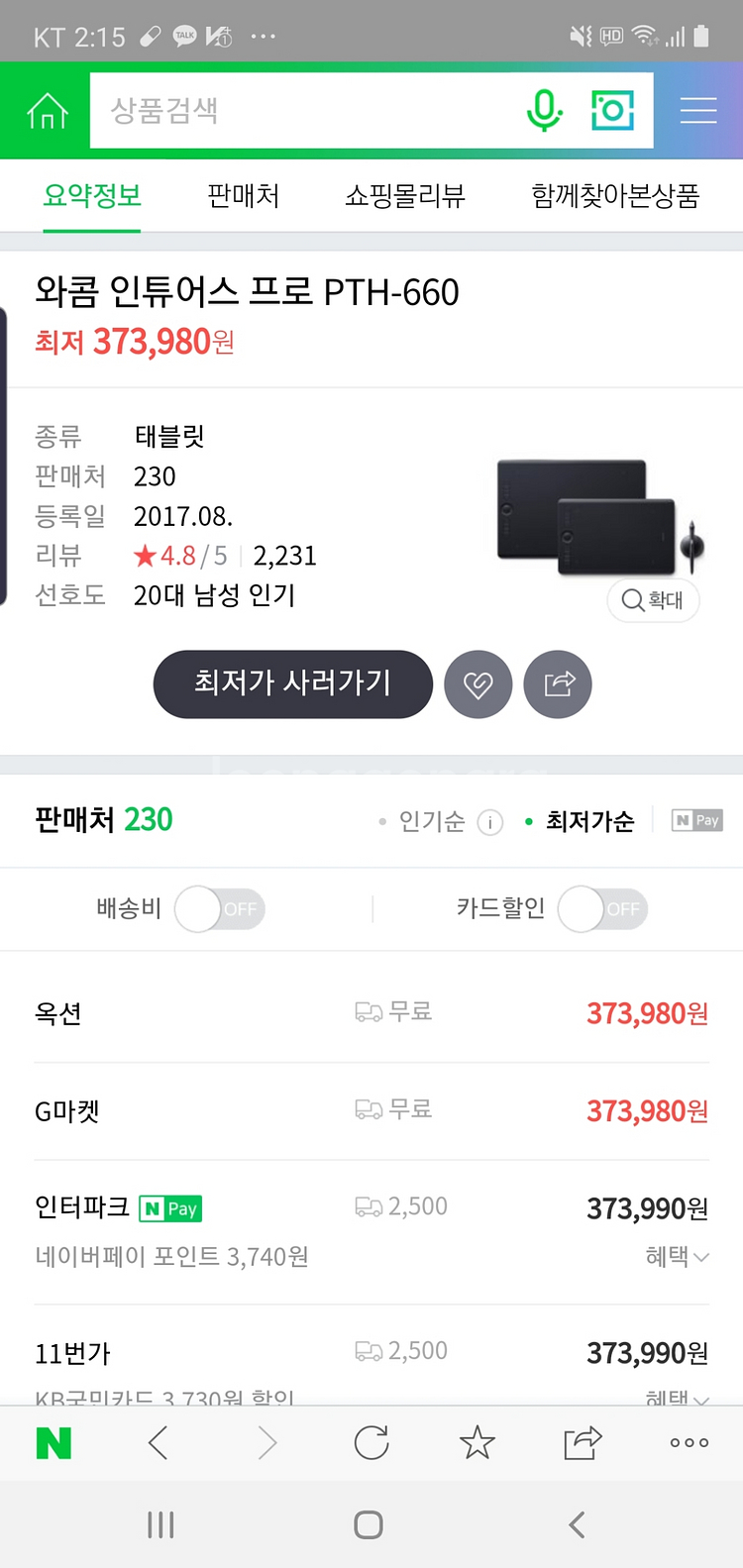Reload the page with the refresh icon
This screenshot has height=1568, width=743.
370,1443
